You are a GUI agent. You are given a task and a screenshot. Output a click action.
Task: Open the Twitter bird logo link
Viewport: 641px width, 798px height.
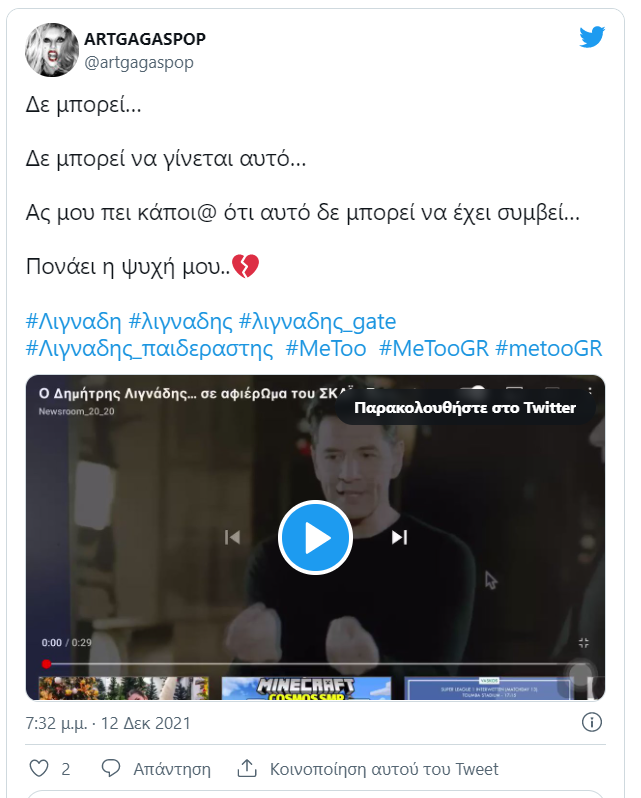pyautogui.click(x=592, y=38)
